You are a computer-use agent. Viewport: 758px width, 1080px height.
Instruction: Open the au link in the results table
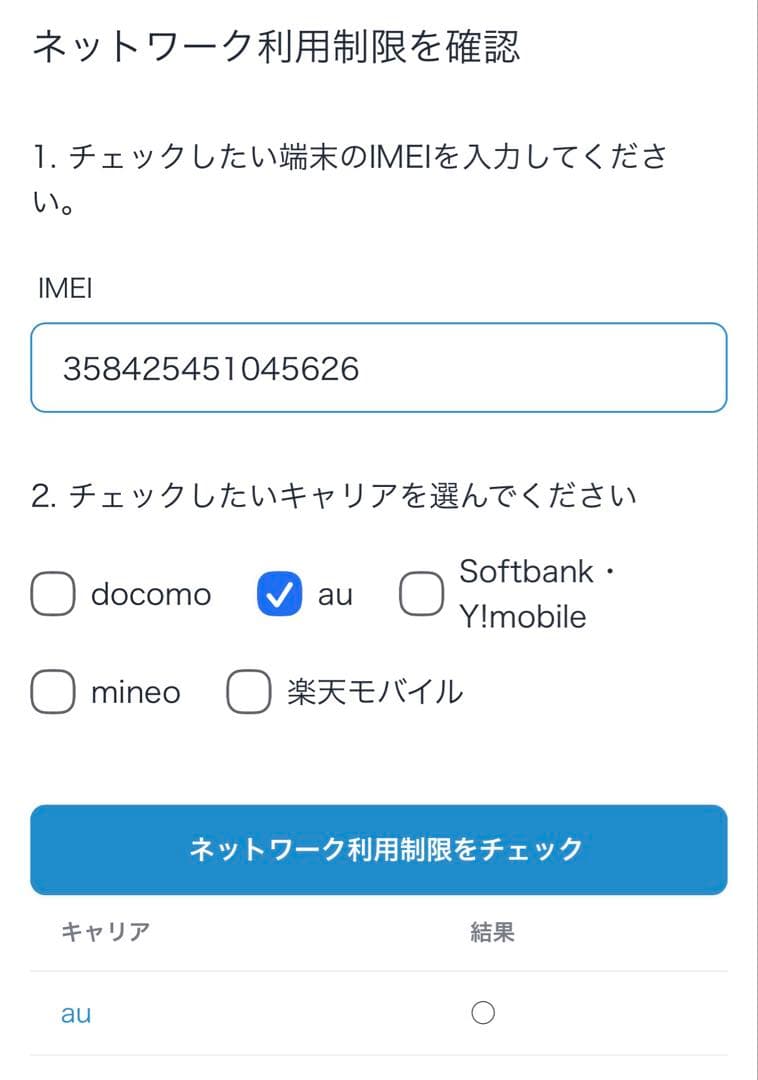click(x=76, y=1013)
